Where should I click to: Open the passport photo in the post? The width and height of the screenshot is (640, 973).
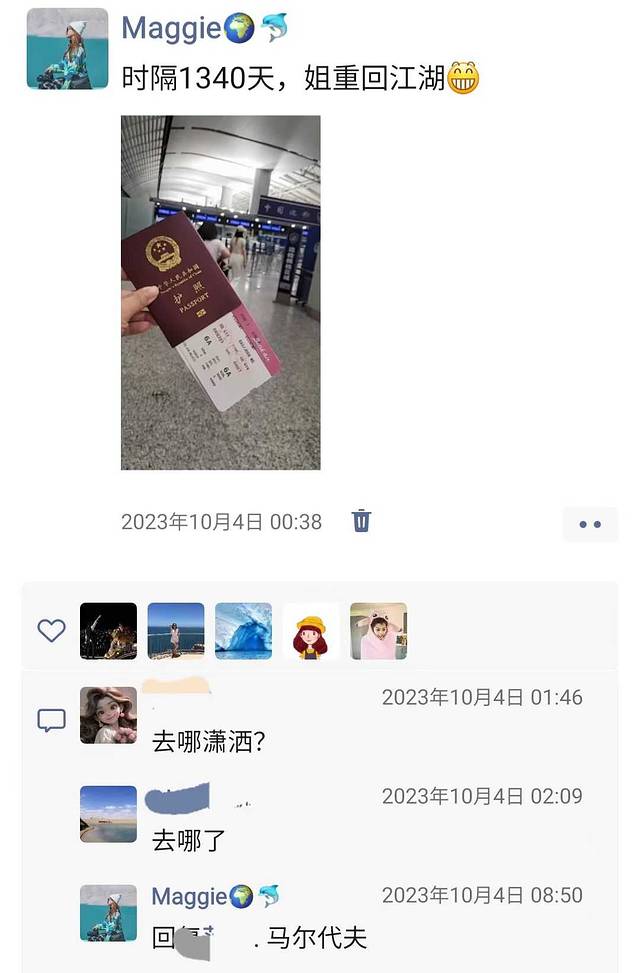pos(221,292)
